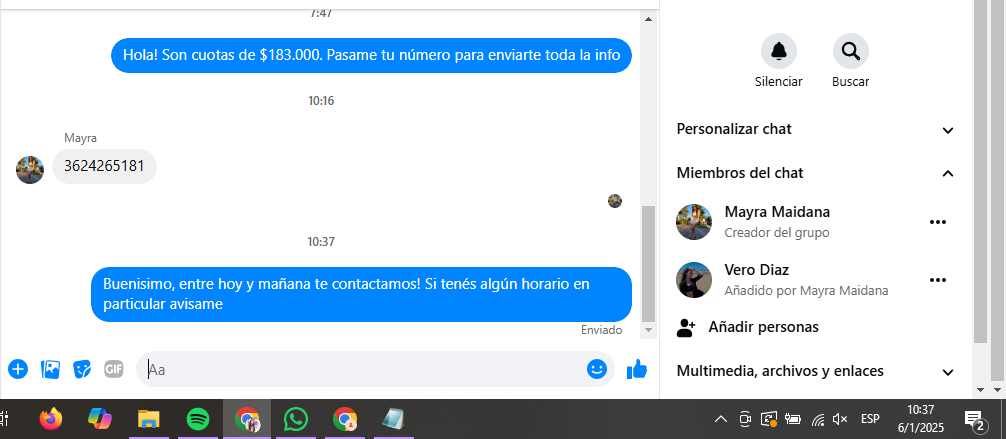
Task: Mute the conversation with Silenciar bell
Action: [x=778, y=51]
